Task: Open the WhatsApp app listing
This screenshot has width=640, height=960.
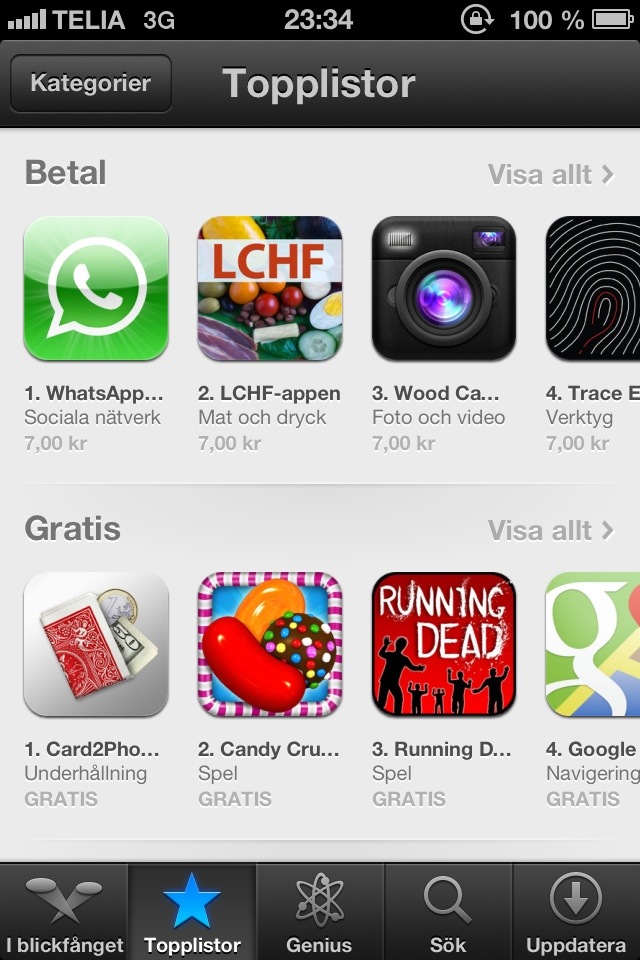Action: [x=96, y=289]
